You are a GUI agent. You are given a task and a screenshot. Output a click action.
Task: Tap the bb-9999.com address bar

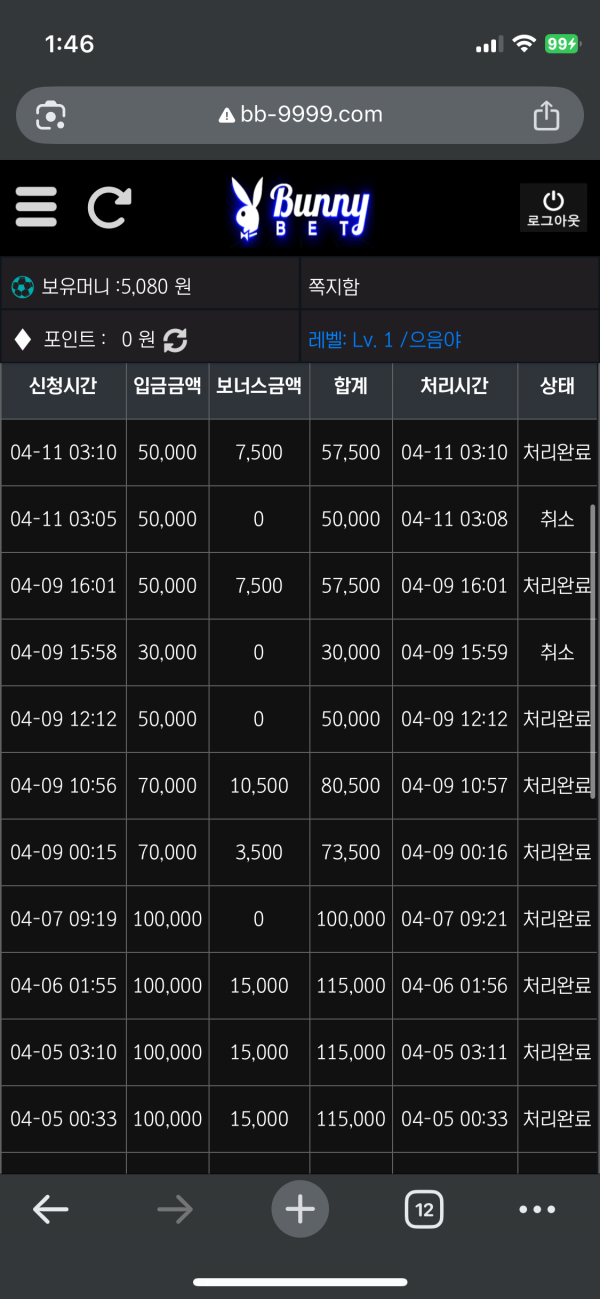pyautogui.click(x=300, y=115)
